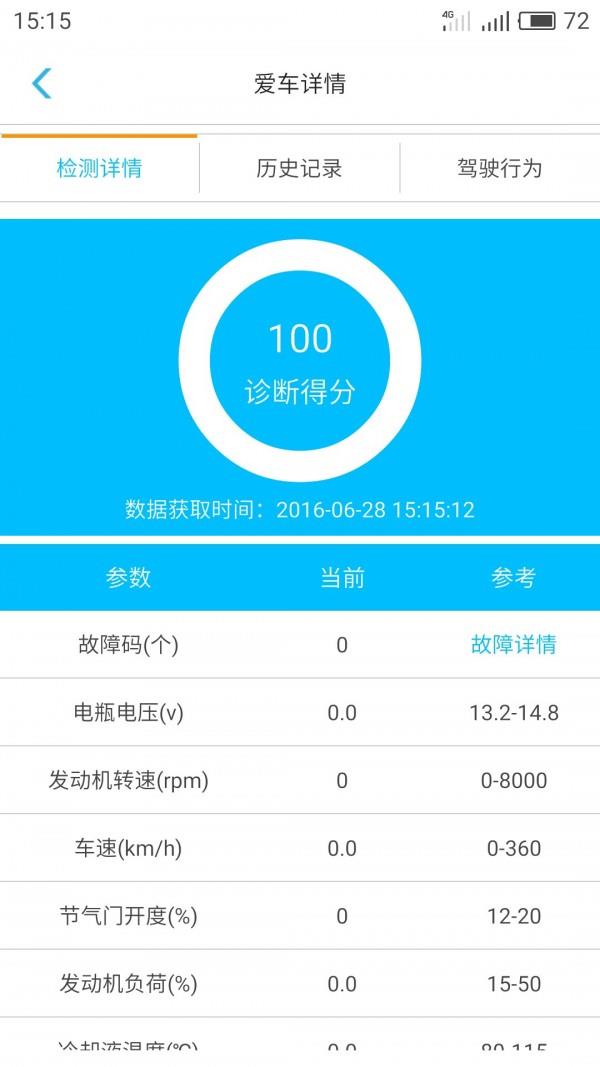Go back from the 爱车详情 page
The height and width of the screenshot is (1067, 600).
[41, 84]
